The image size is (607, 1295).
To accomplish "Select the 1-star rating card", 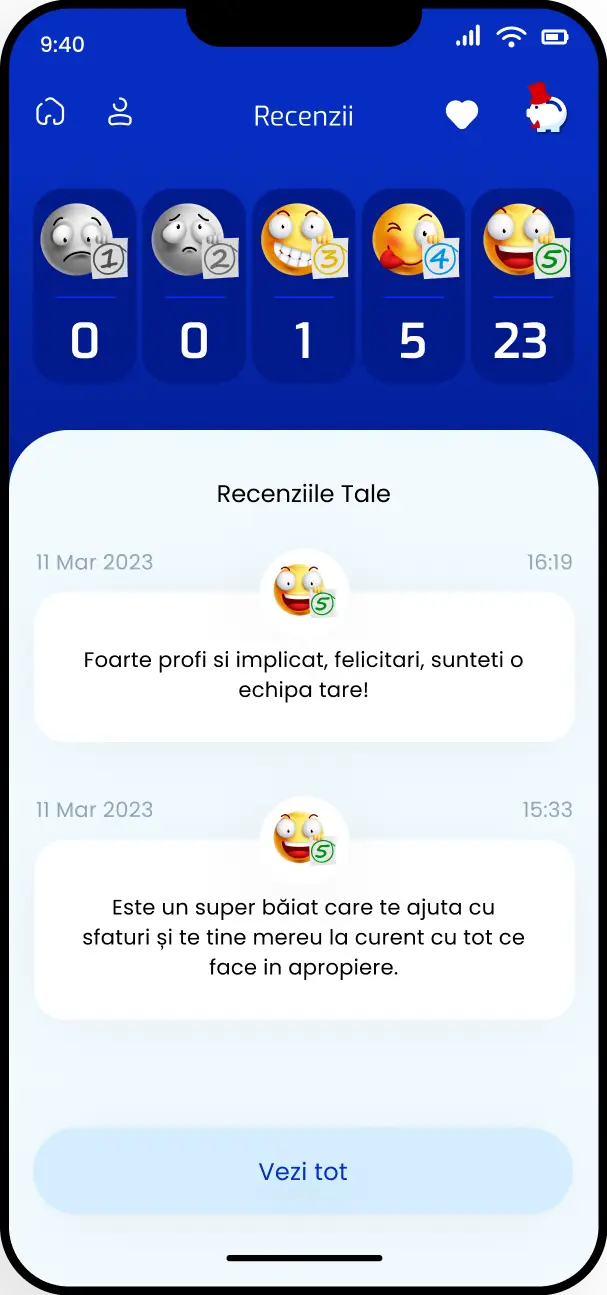I will point(84,285).
